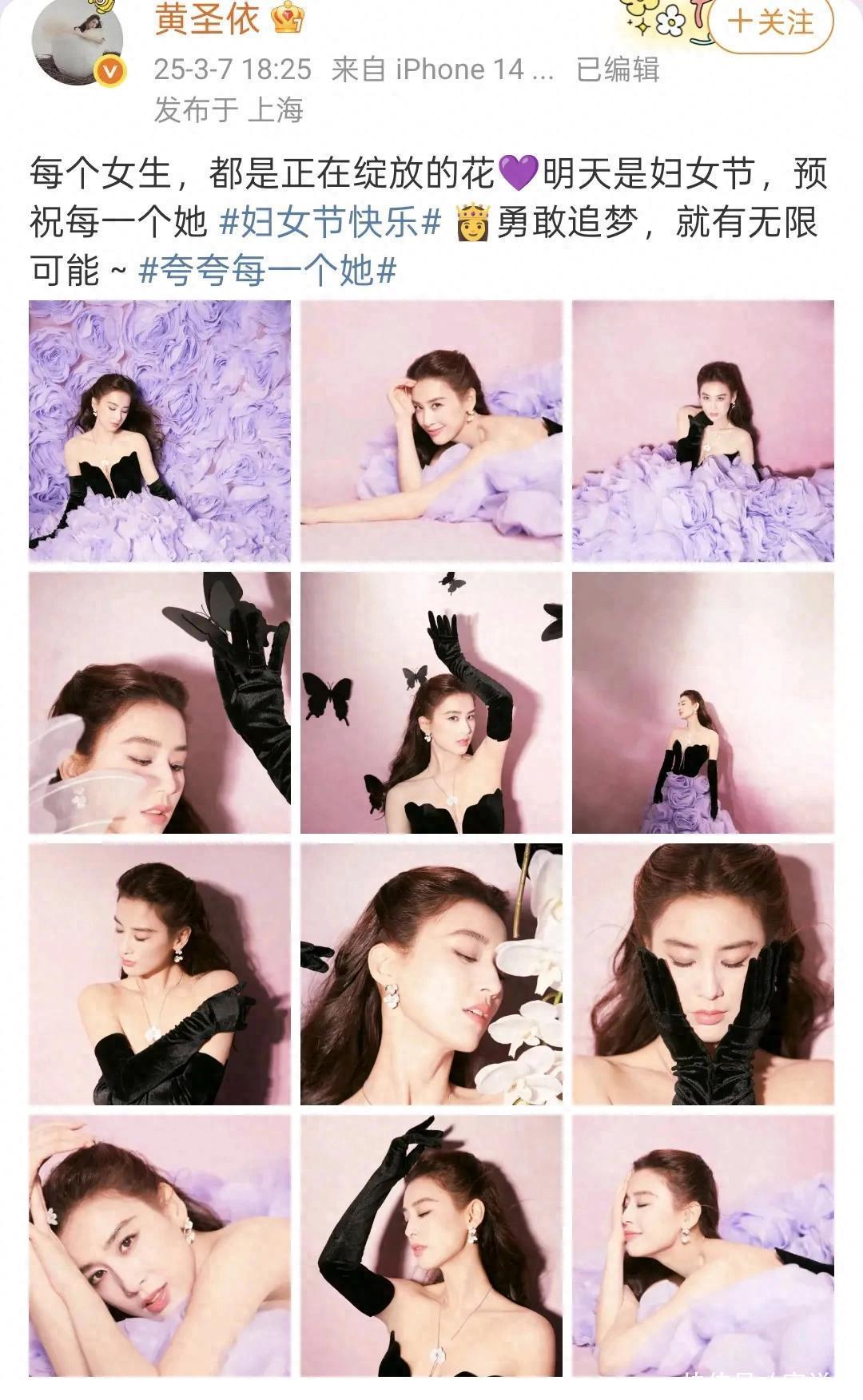Screen dimensions: 863x1400
Task: Open the #夸夸每一个她# hashtag
Action: tap(268, 272)
